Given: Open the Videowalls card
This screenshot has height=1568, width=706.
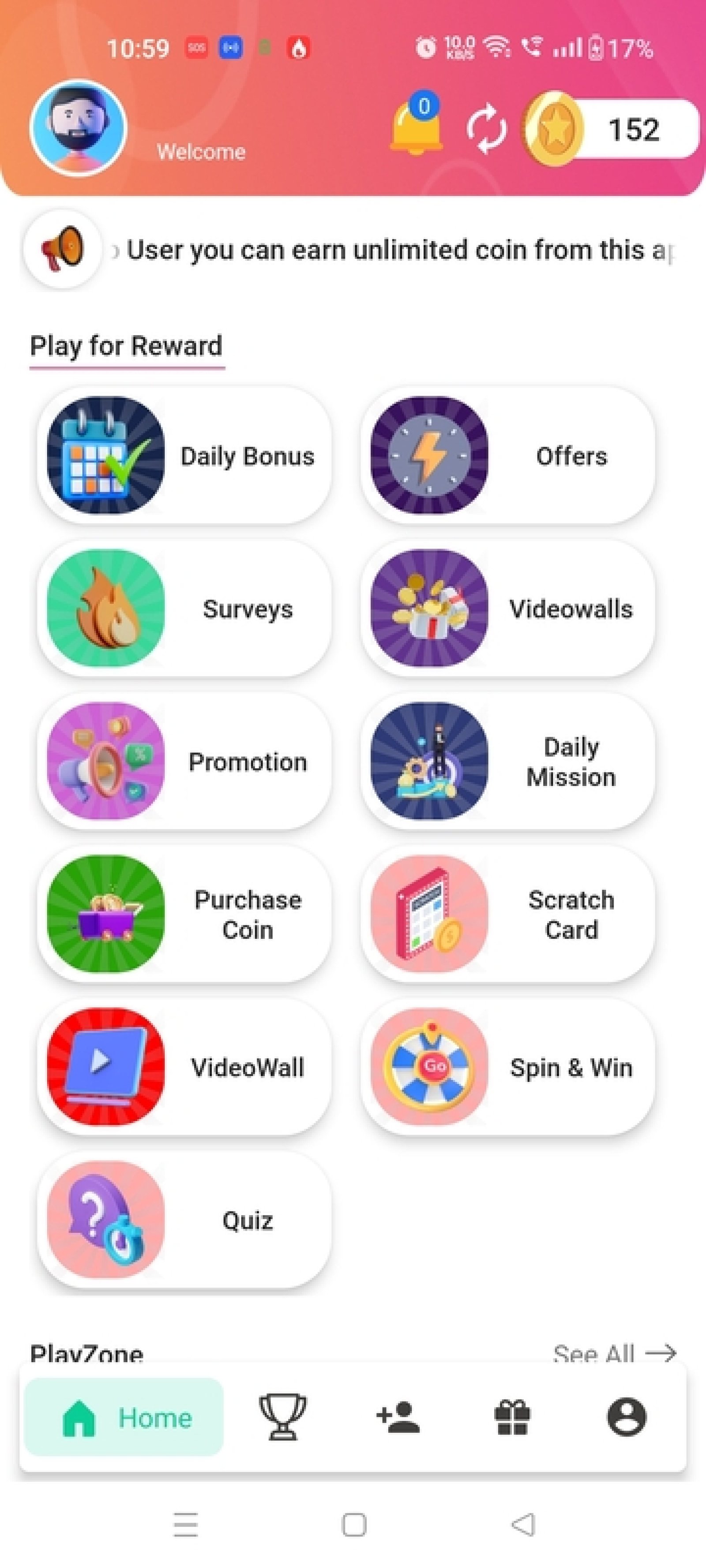Looking at the screenshot, I should pos(507,608).
